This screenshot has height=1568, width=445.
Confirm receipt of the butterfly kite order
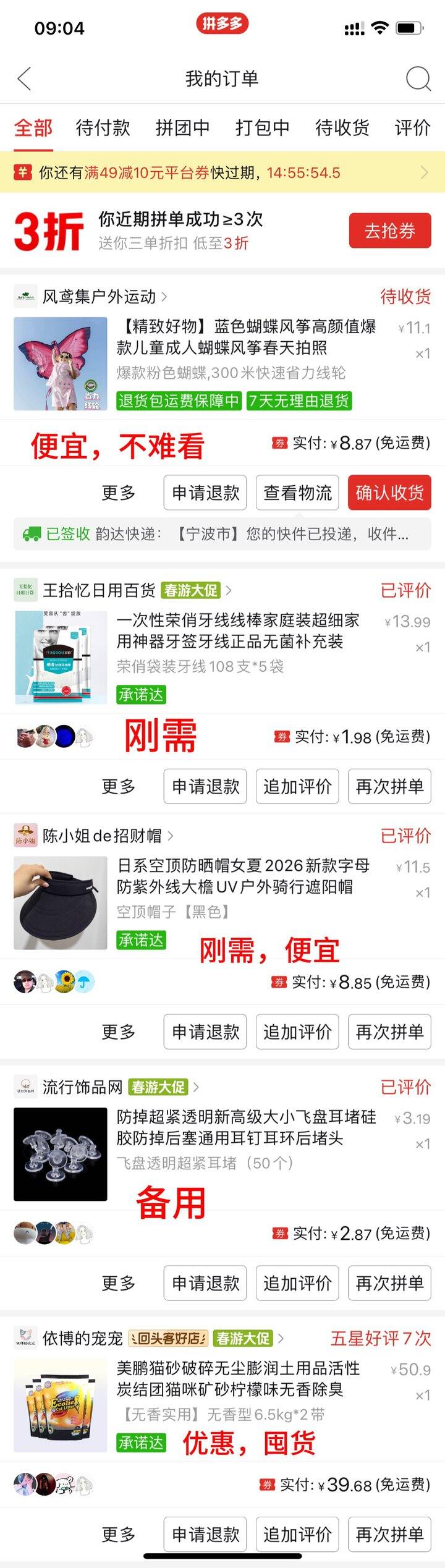[389, 493]
